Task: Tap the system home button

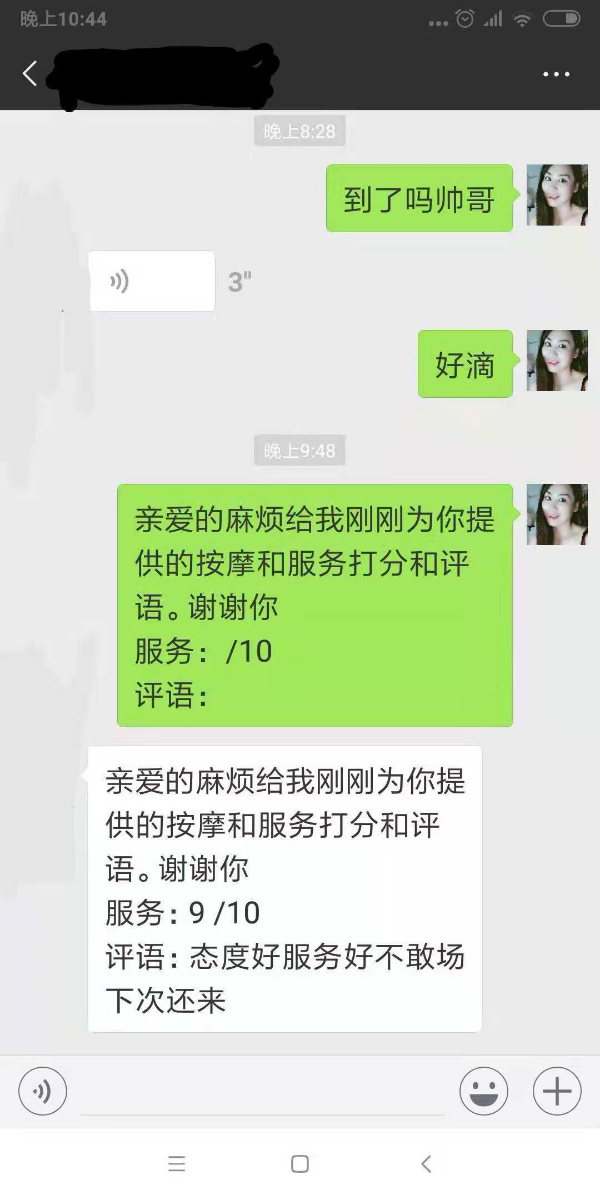Action: [299, 1164]
